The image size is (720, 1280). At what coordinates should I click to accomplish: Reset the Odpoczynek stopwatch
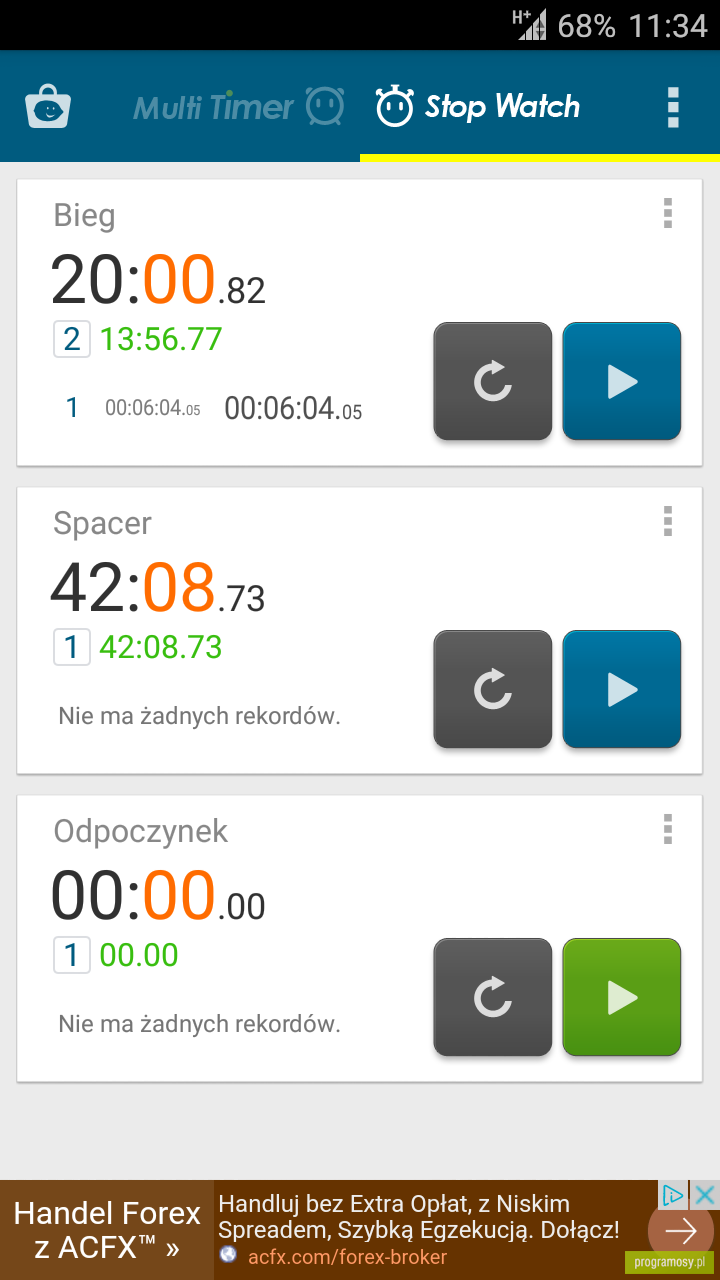493,997
